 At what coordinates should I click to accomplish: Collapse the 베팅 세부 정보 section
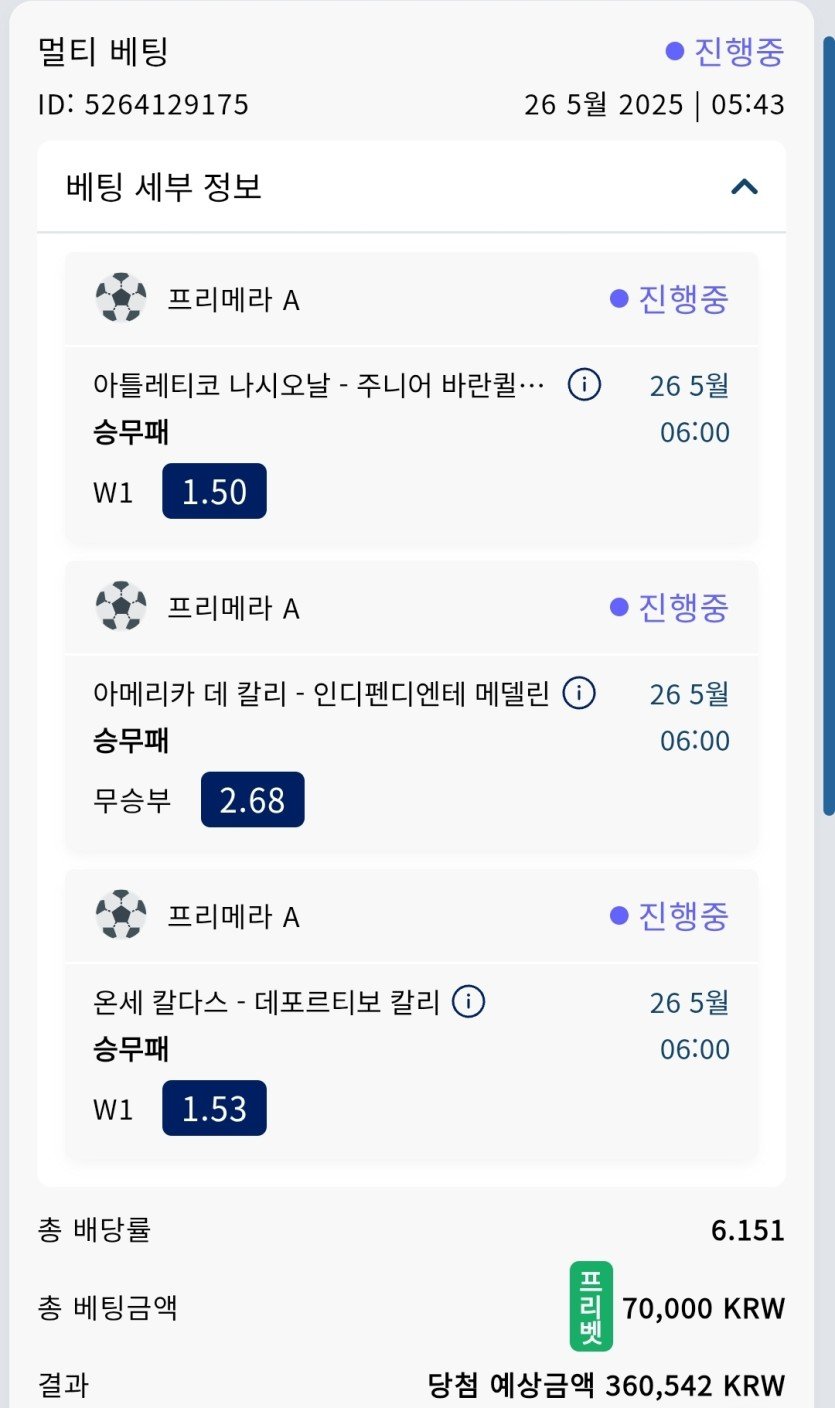[x=744, y=186]
